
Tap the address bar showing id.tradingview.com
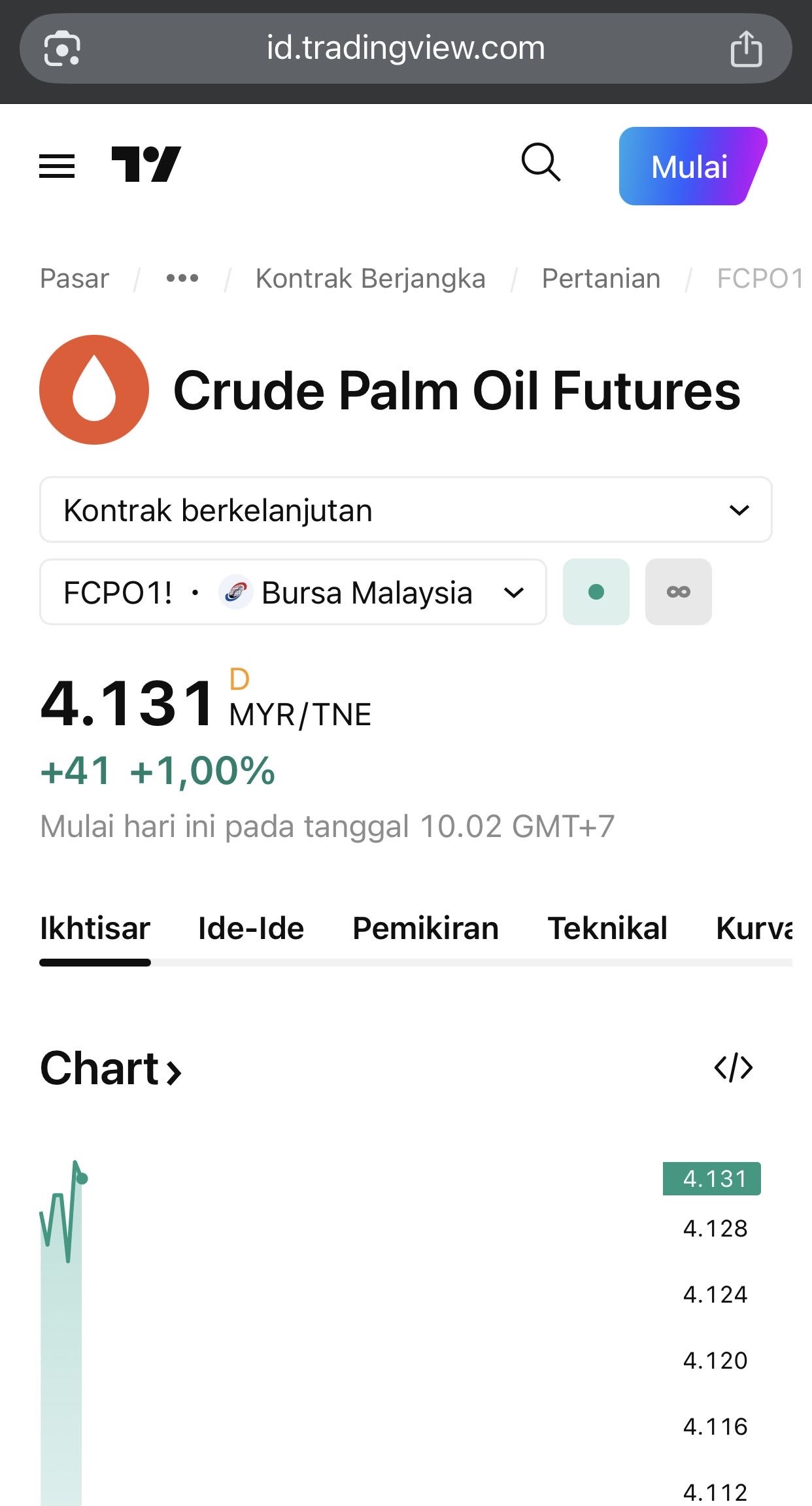click(x=405, y=48)
